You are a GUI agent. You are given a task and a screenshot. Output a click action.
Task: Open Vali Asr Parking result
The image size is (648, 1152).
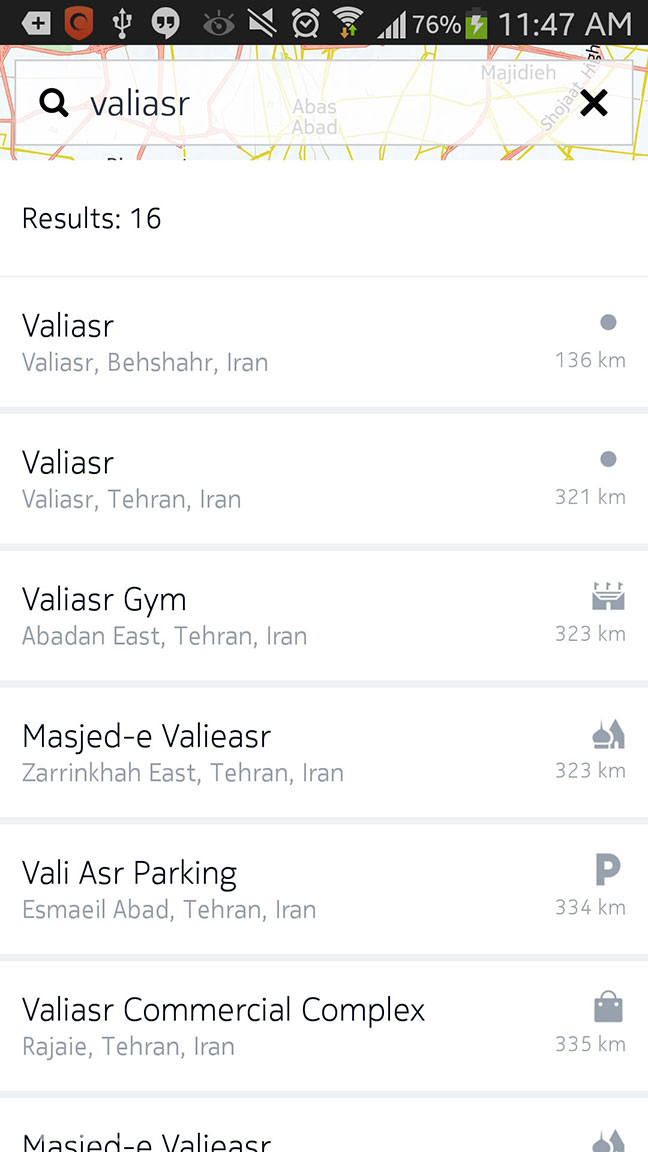pos(324,889)
